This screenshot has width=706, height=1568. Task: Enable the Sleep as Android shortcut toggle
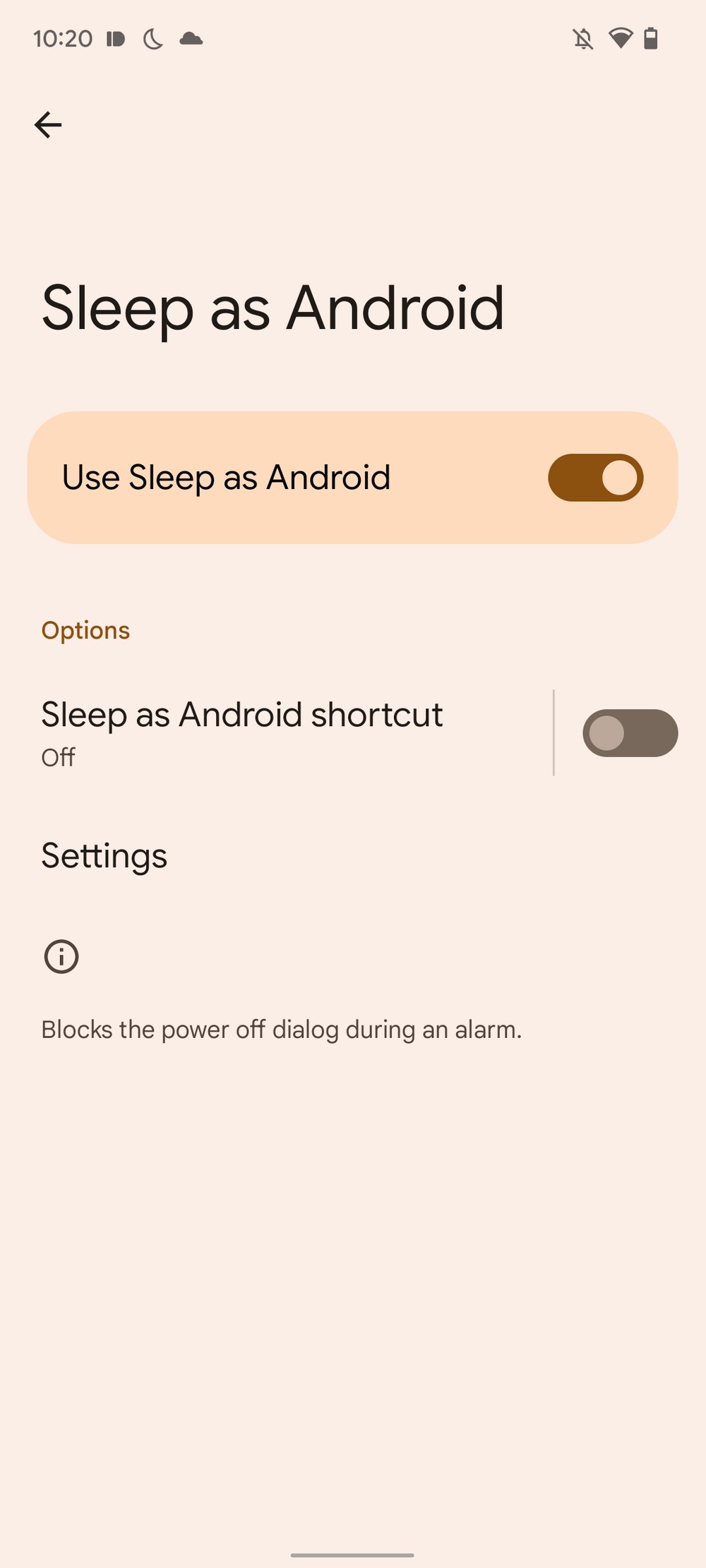tap(630, 733)
